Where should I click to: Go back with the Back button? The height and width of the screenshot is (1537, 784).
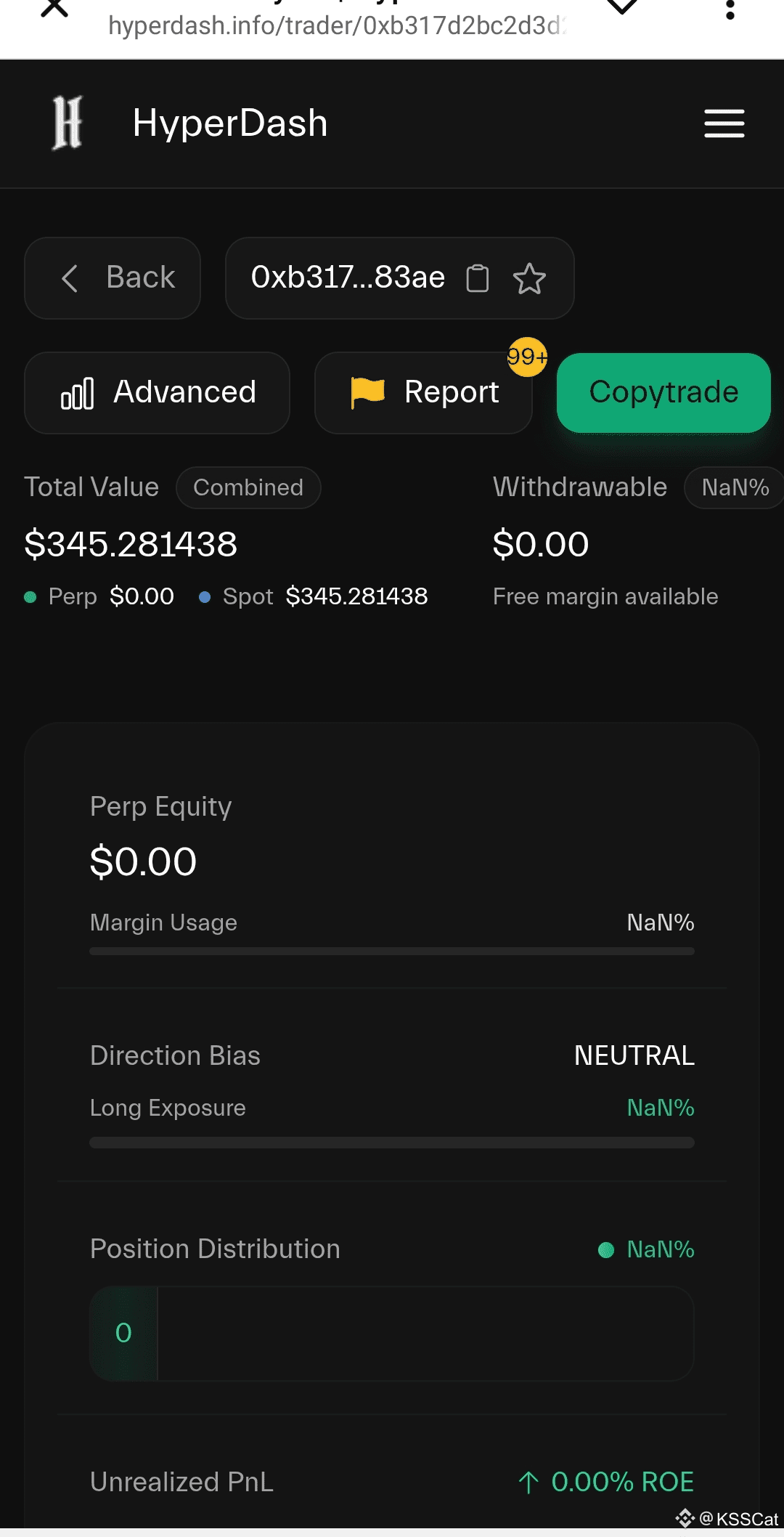[x=113, y=278]
